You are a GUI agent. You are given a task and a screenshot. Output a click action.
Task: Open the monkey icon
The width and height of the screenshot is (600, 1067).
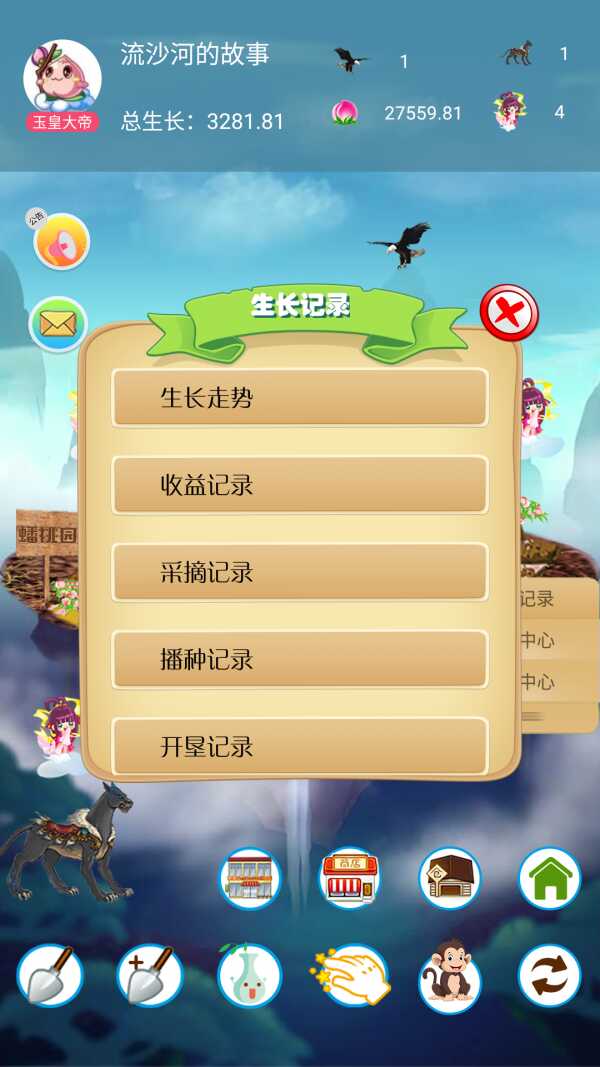tap(449, 977)
